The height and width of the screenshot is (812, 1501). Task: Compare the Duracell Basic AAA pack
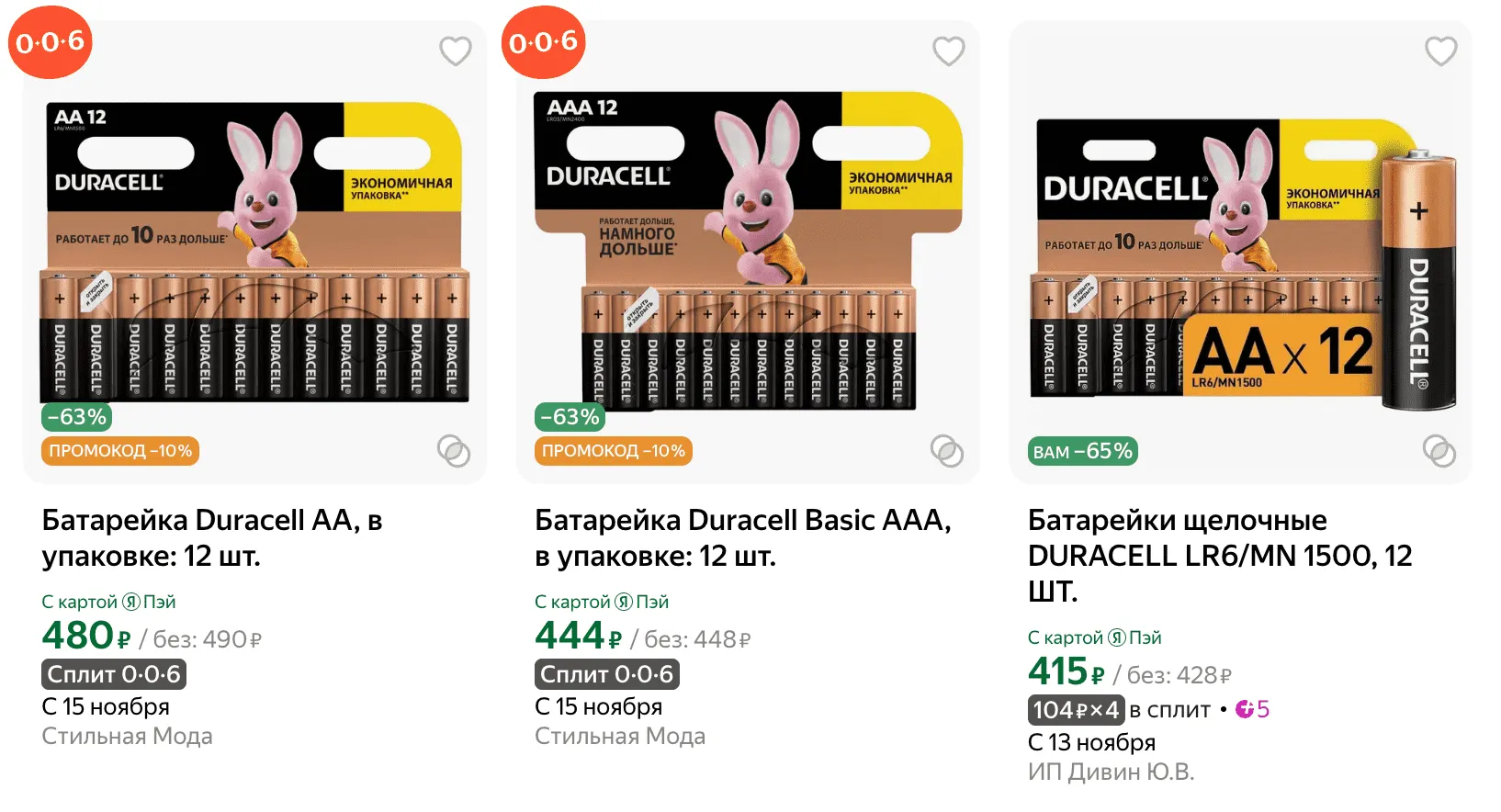(947, 451)
